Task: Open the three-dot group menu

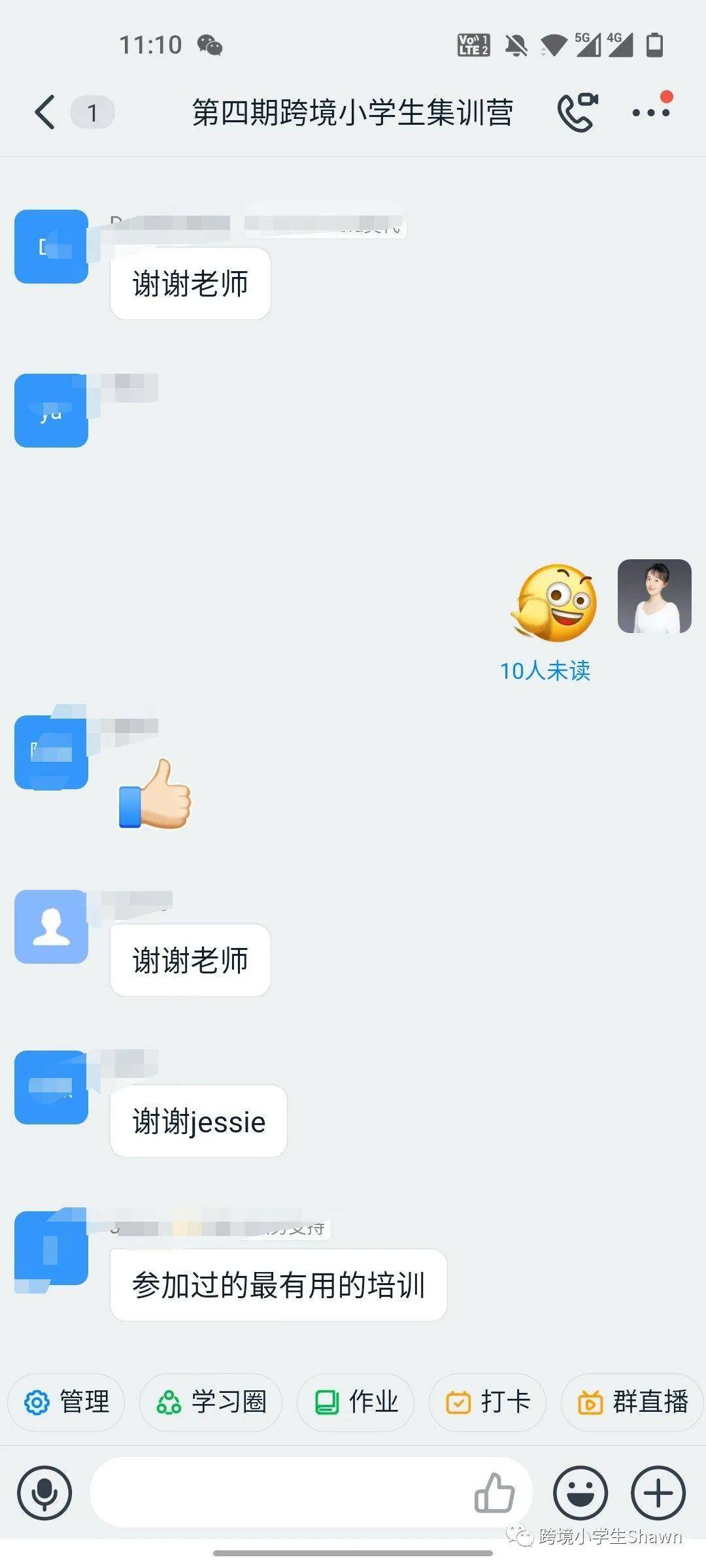Action: pos(651,112)
